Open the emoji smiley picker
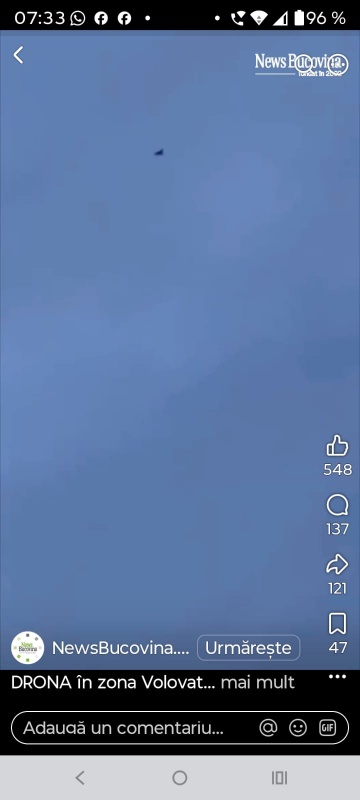This screenshot has height=800, width=360. point(298,728)
